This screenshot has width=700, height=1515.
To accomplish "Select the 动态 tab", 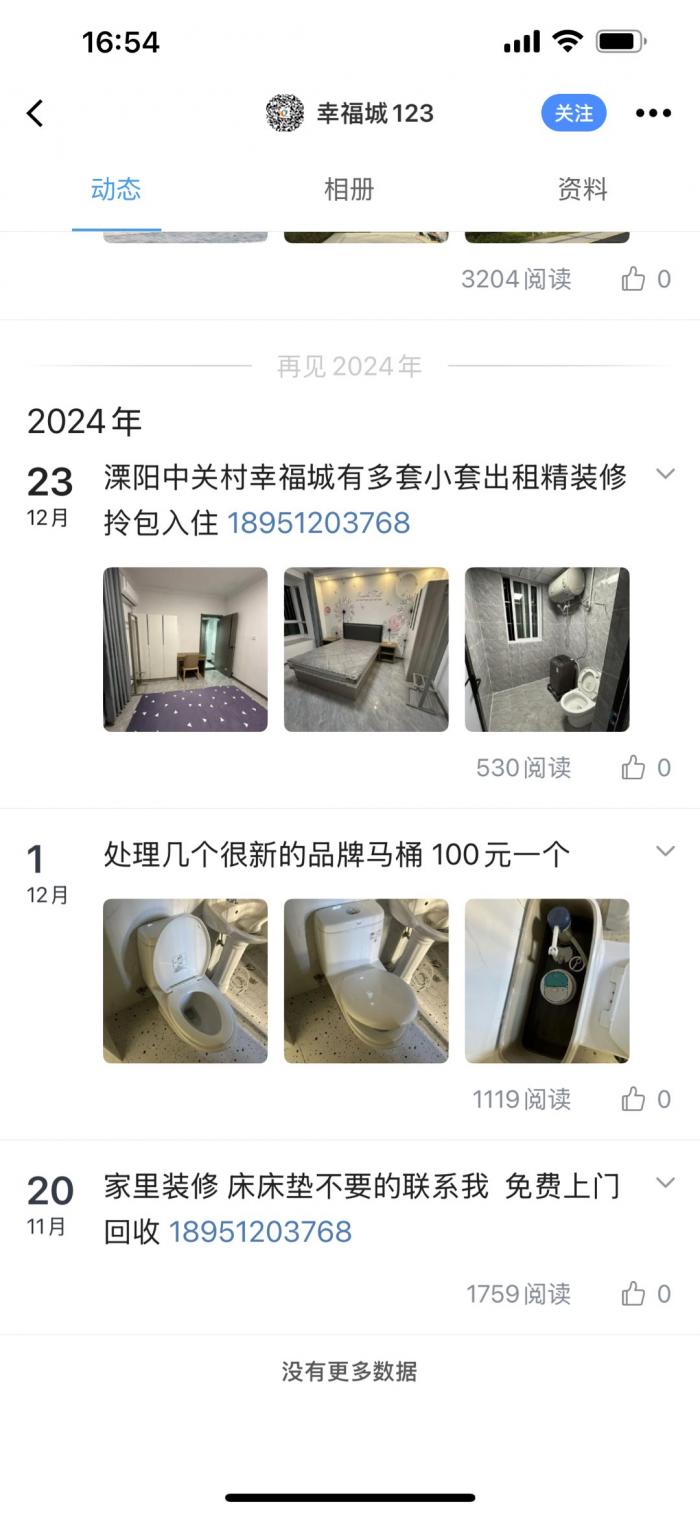I will point(116,189).
